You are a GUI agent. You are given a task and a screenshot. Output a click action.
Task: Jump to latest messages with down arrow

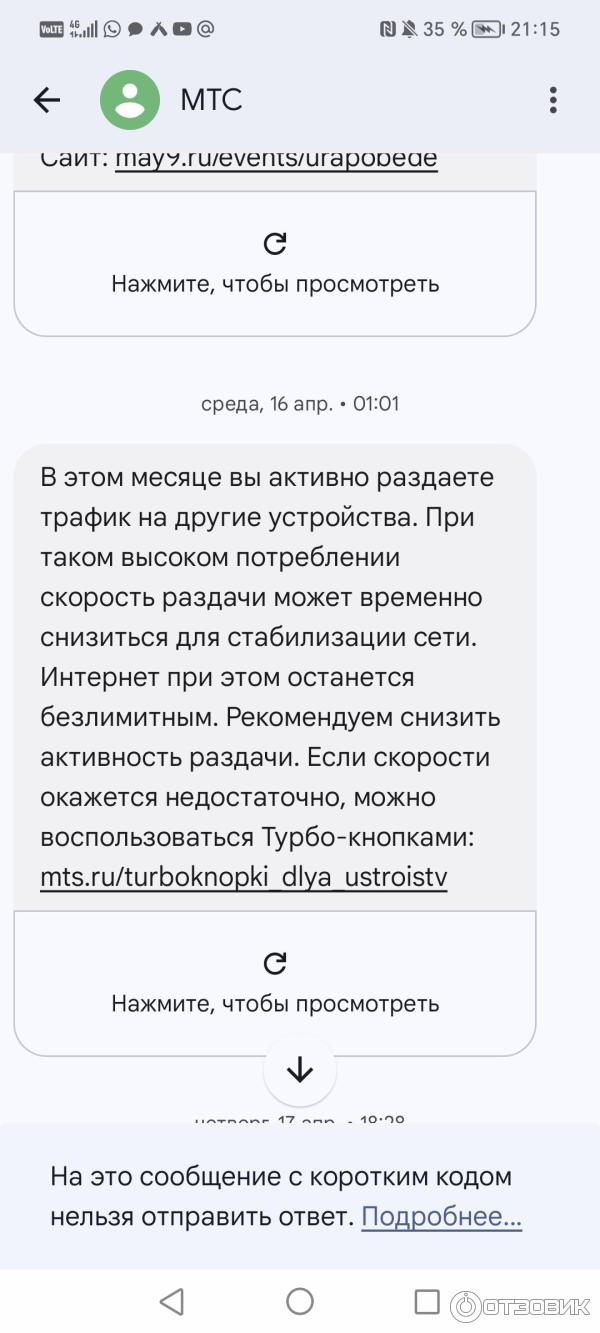(300, 1070)
